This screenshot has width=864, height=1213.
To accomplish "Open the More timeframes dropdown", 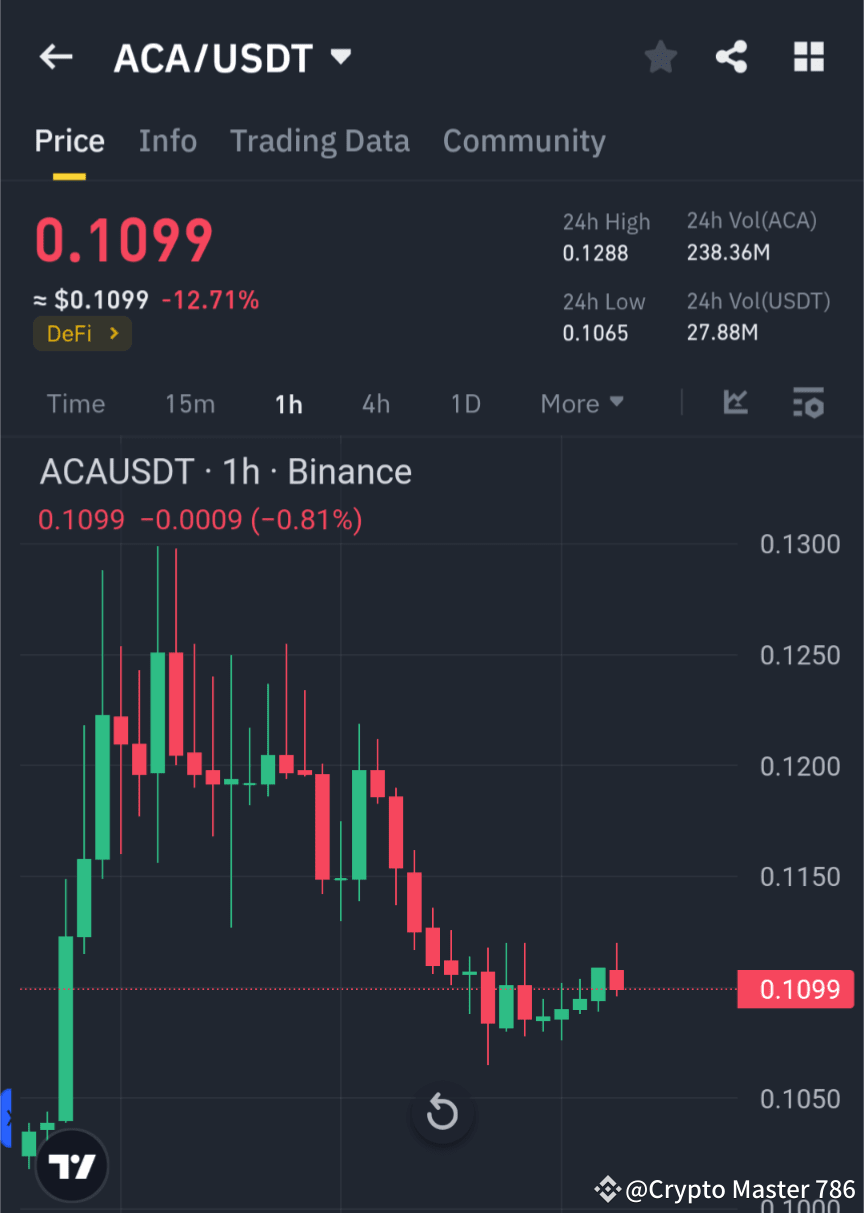I will point(581,403).
